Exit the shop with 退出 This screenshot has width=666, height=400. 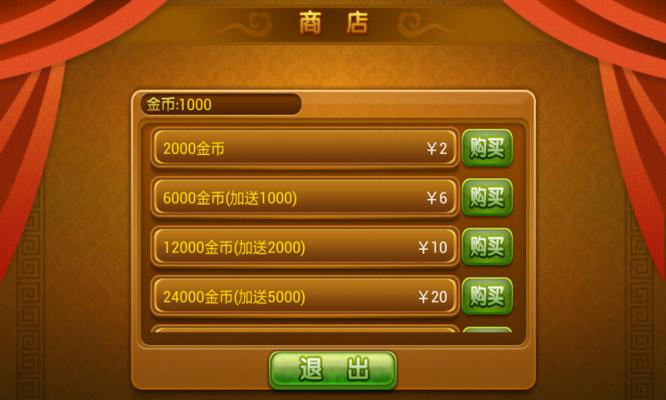333,370
